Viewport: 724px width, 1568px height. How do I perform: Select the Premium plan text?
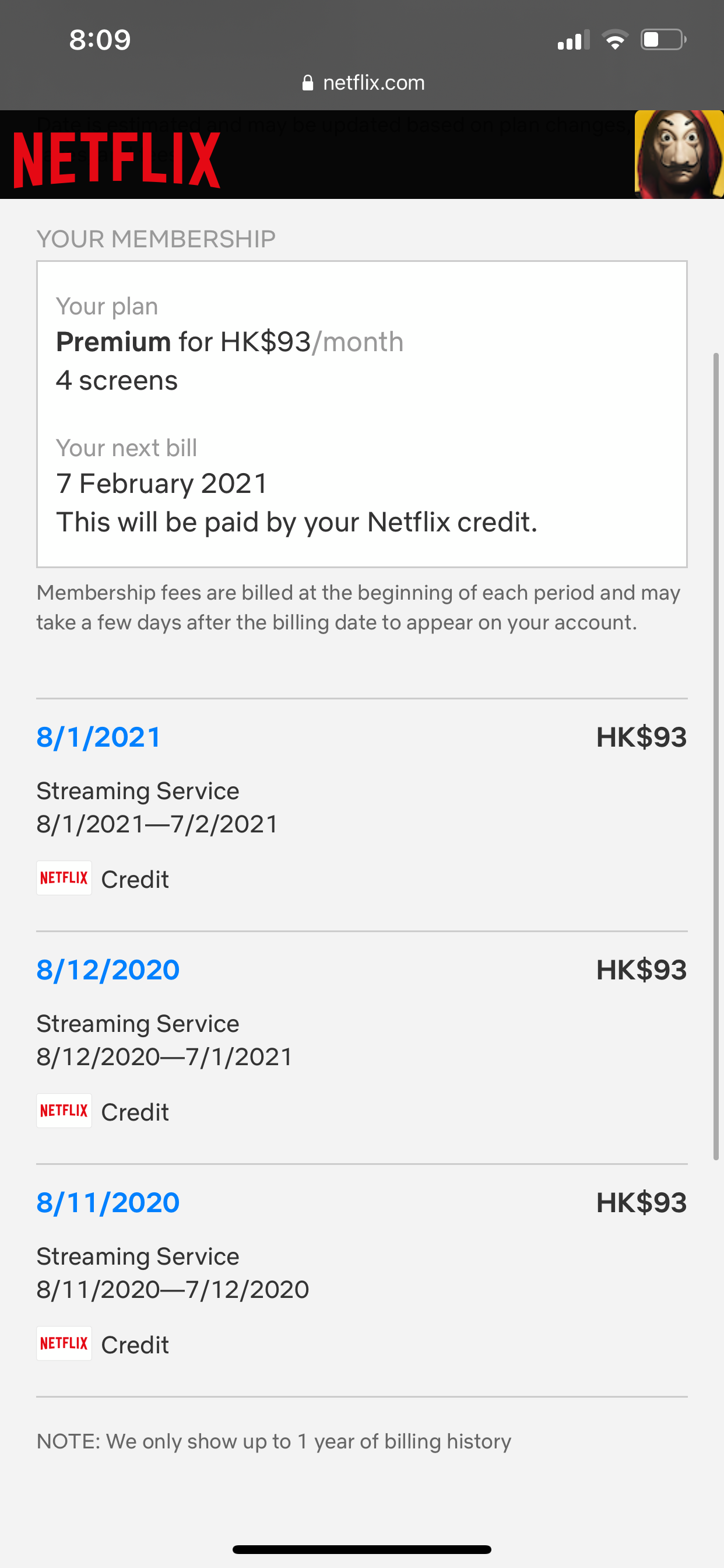pyautogui.click(x=113, y=341)
